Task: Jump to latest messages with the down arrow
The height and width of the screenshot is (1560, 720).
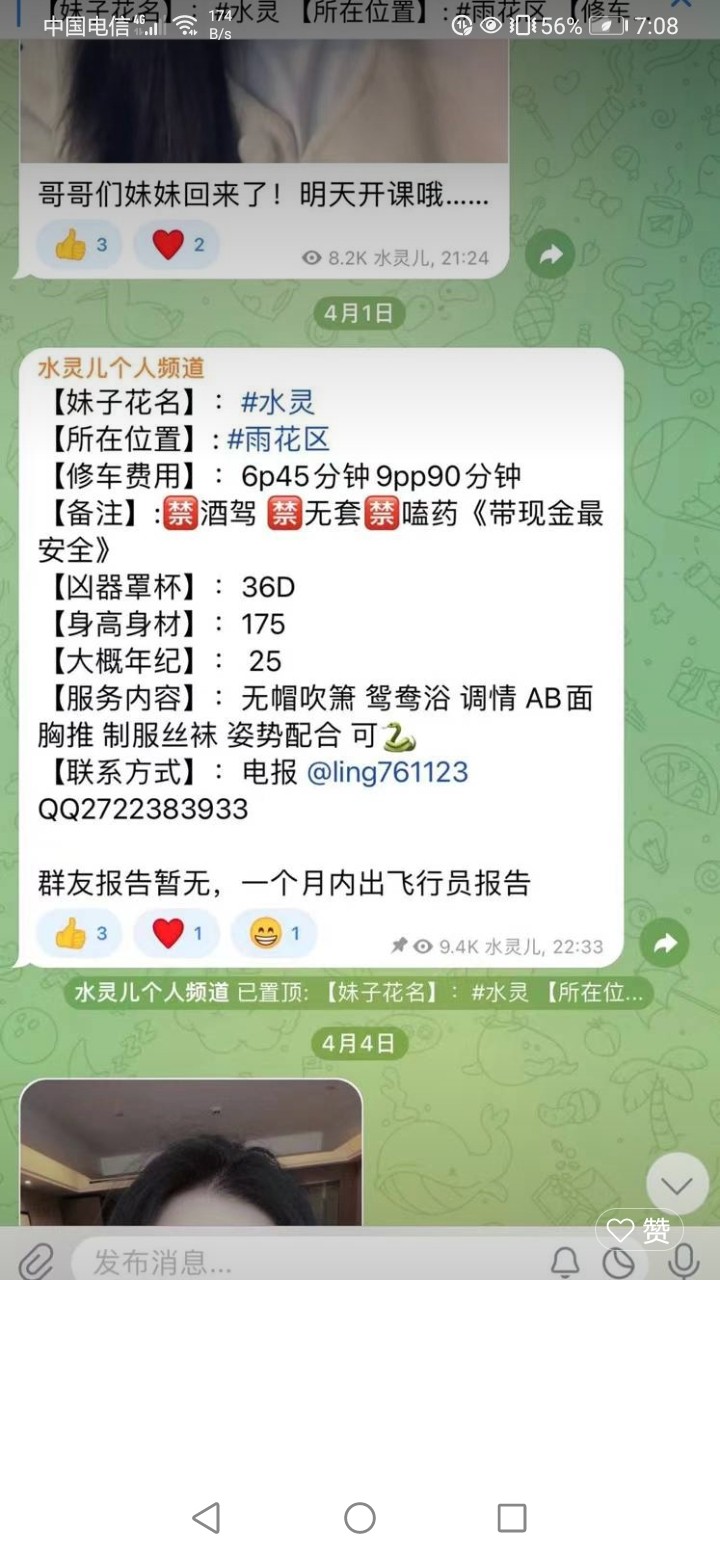Action: click(677, 1184)
